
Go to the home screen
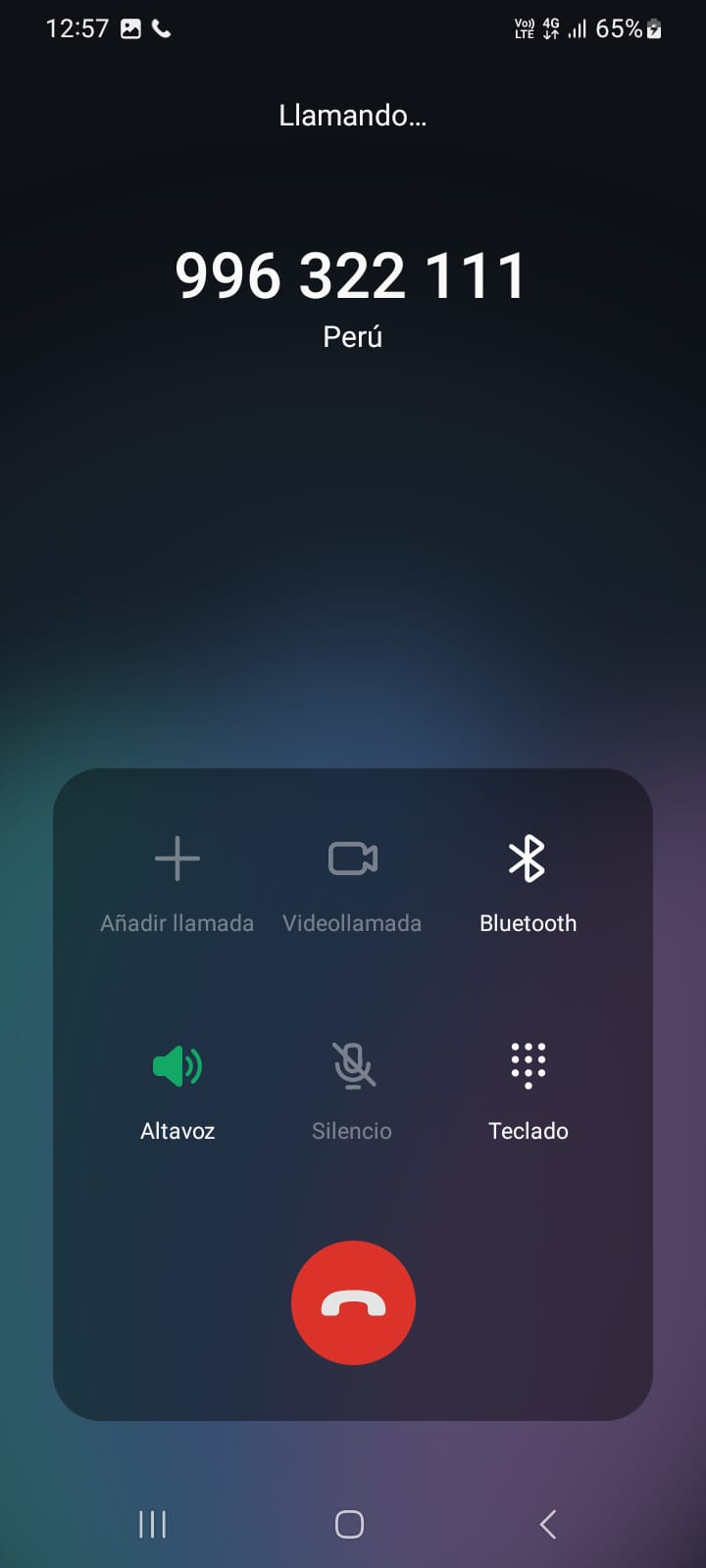[x=350, y=1524]
